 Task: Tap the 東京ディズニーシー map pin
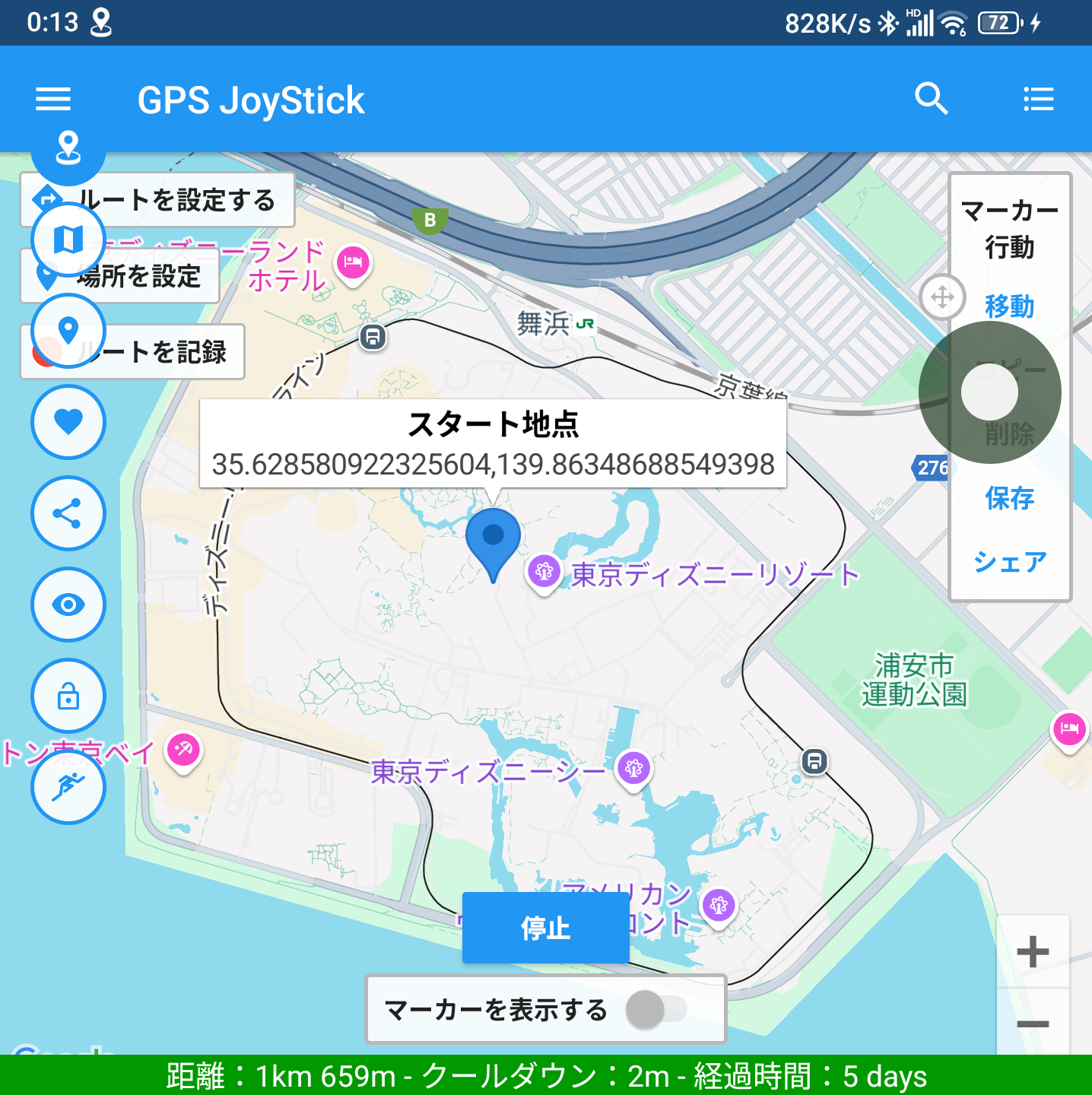634,770
